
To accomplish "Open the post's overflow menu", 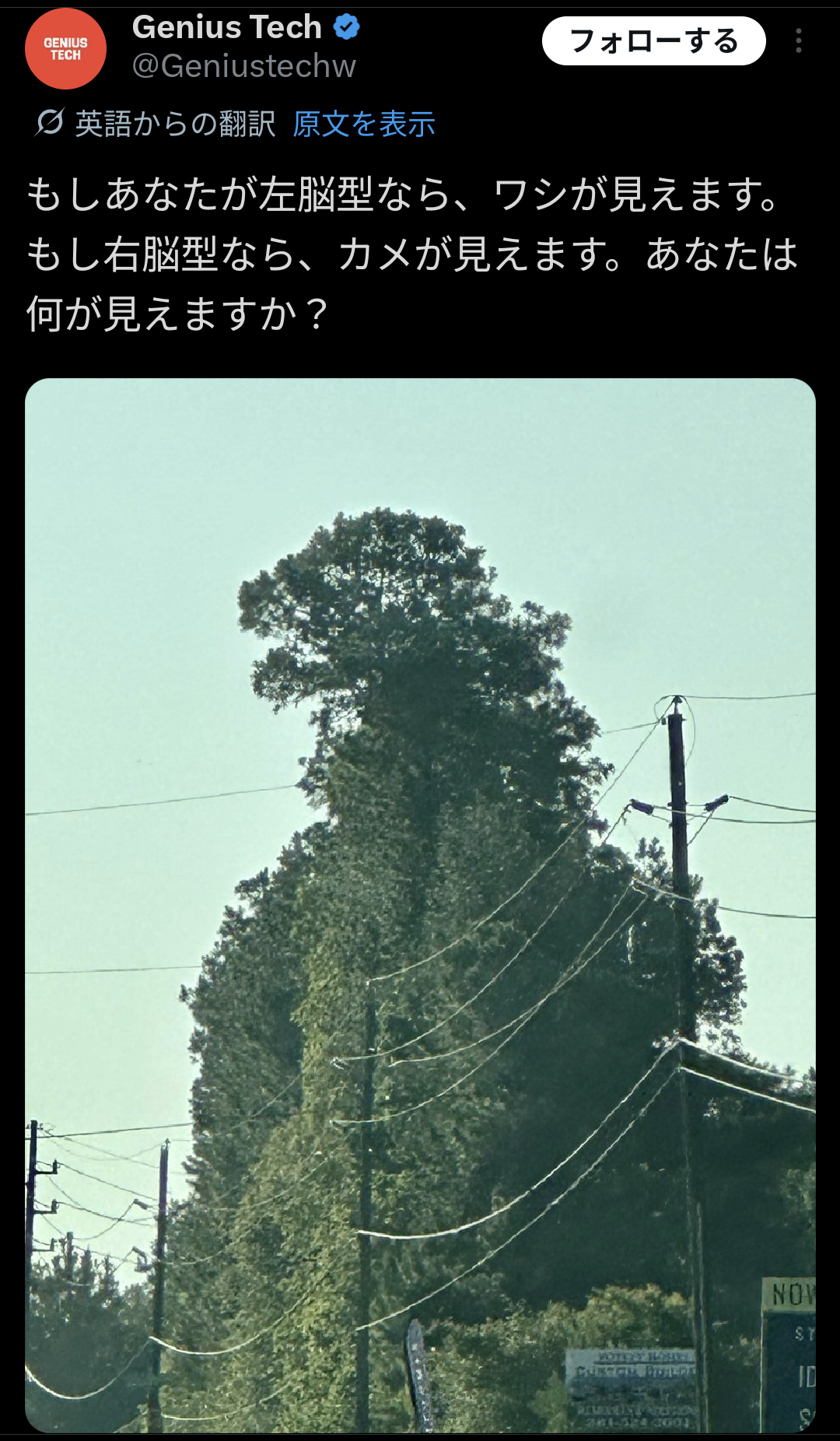I will 798,41.
